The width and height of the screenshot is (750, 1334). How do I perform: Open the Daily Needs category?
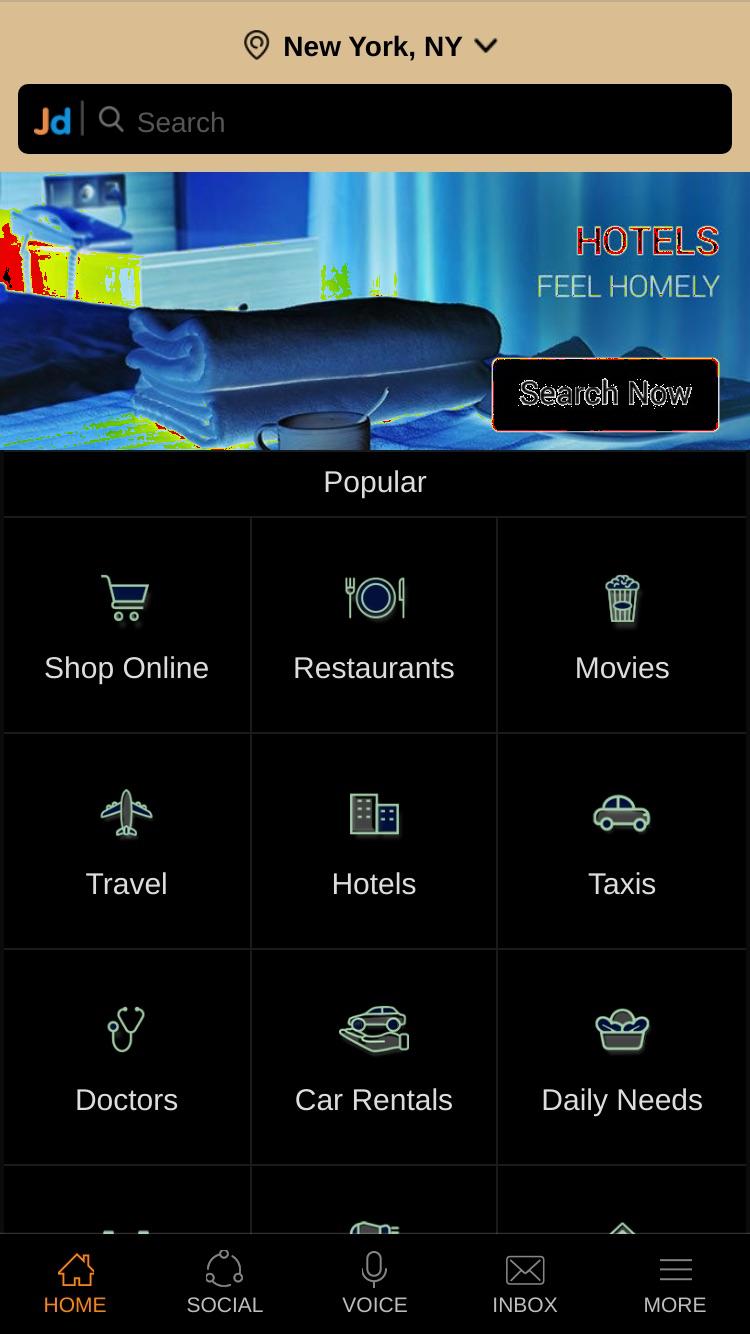coord(622,1058)
